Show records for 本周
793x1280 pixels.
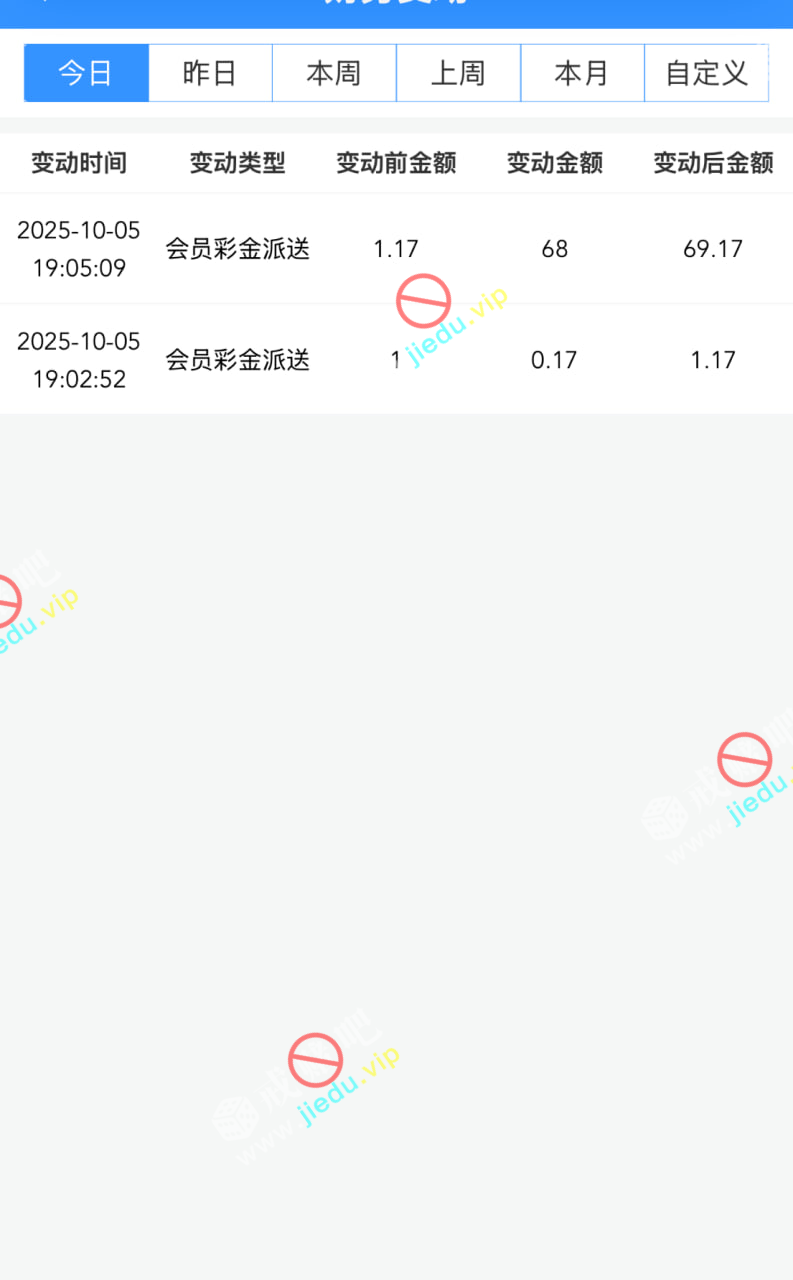[334, 73]
